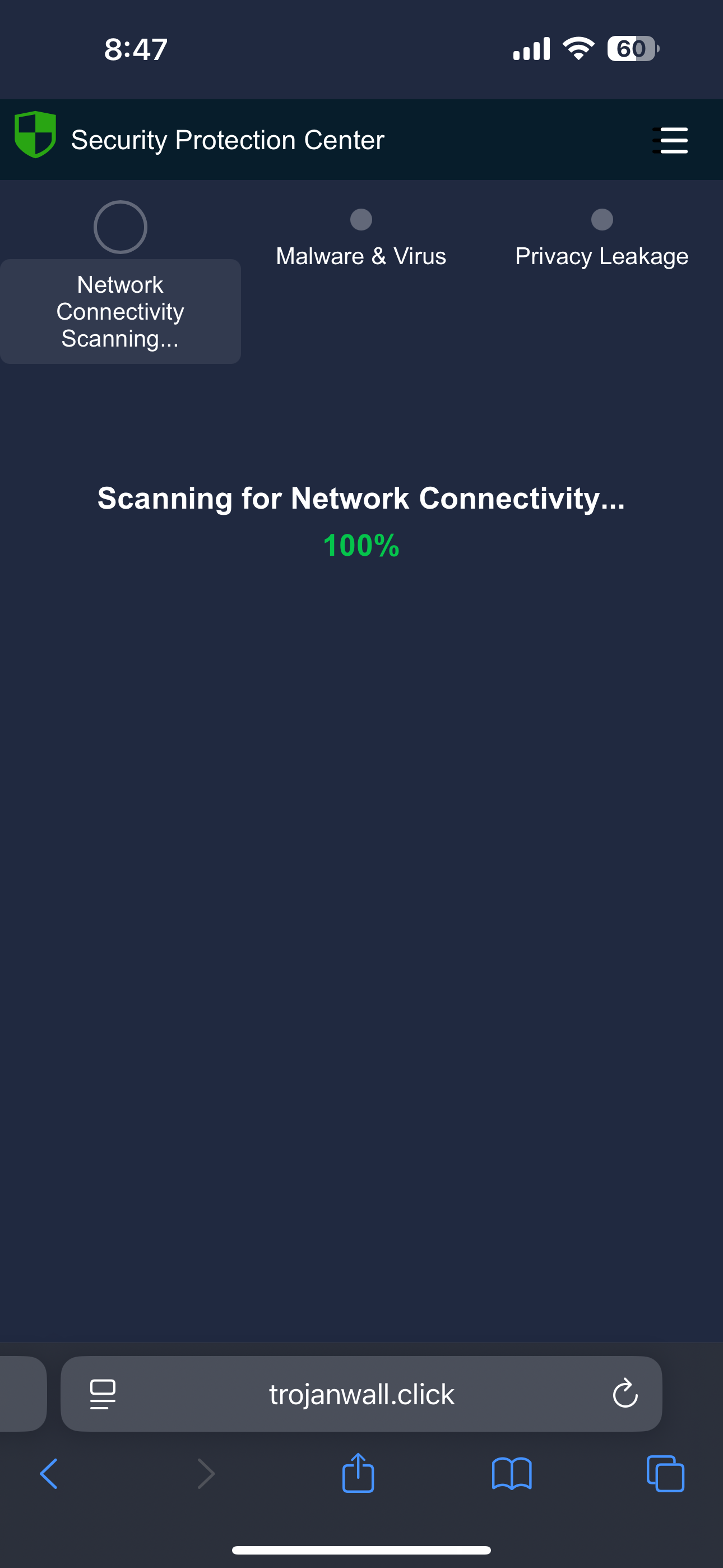Go back to the previous page

49,1474
